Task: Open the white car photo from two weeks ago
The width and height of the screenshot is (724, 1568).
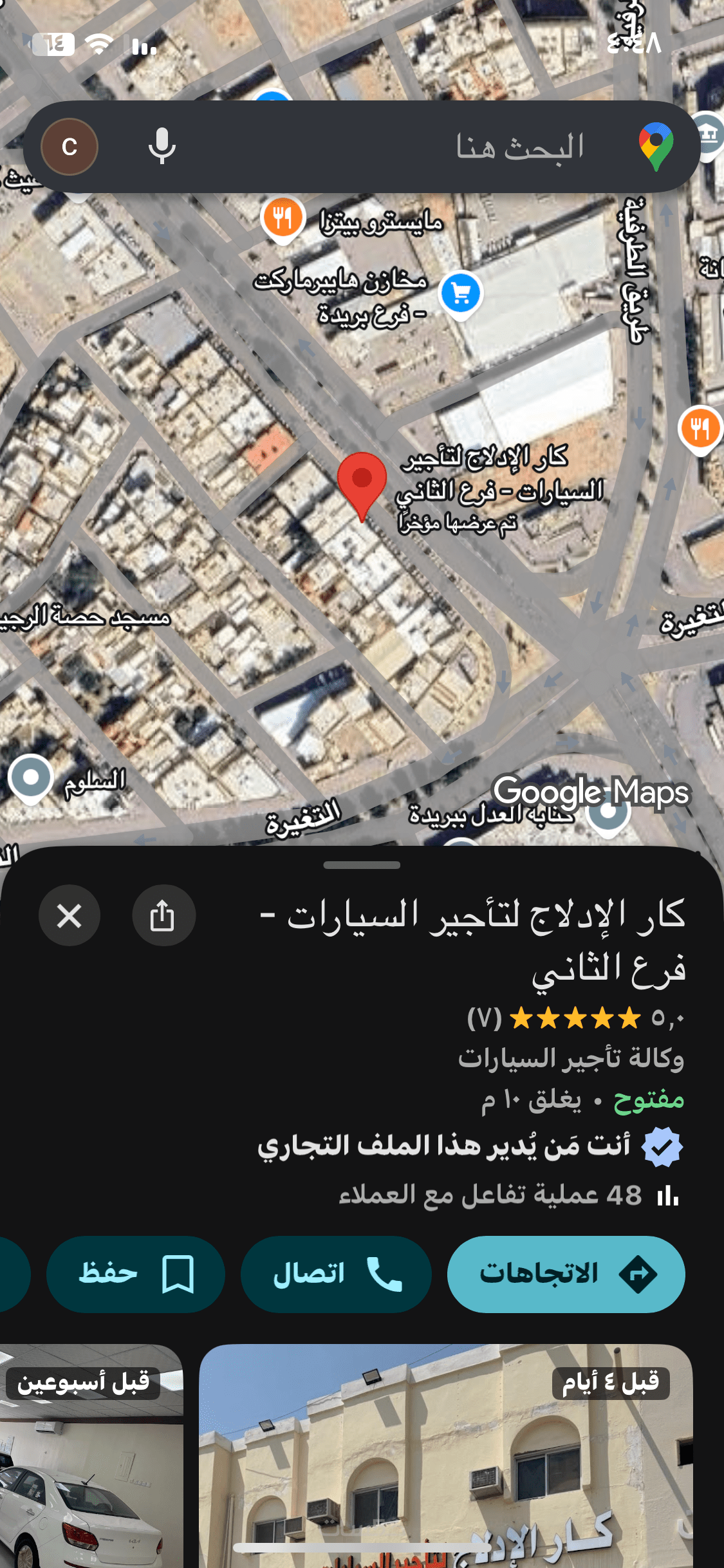Action: pyautogui.click(x=90, y=1455)
